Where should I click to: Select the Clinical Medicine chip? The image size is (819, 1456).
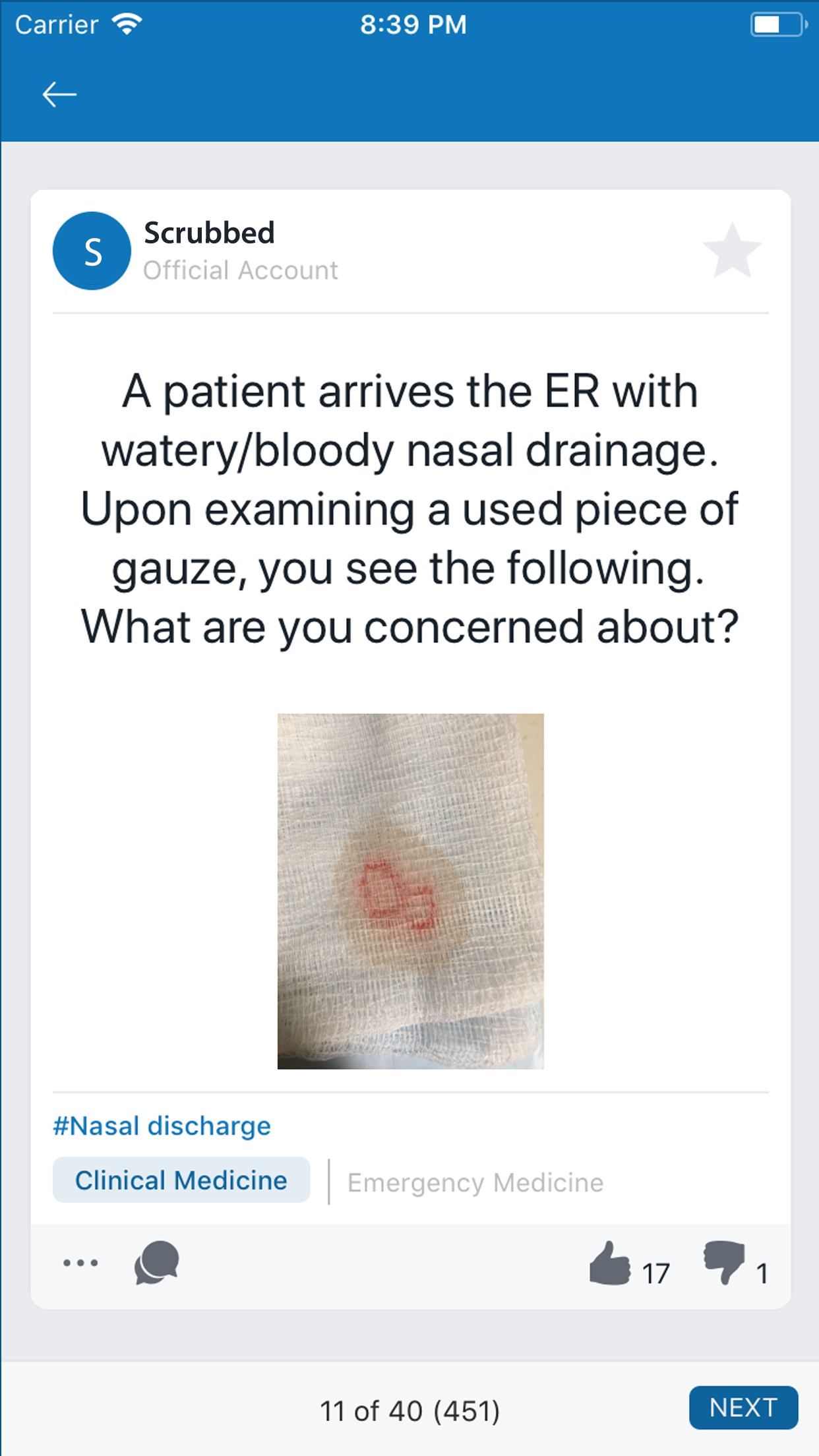(181, 1180)
